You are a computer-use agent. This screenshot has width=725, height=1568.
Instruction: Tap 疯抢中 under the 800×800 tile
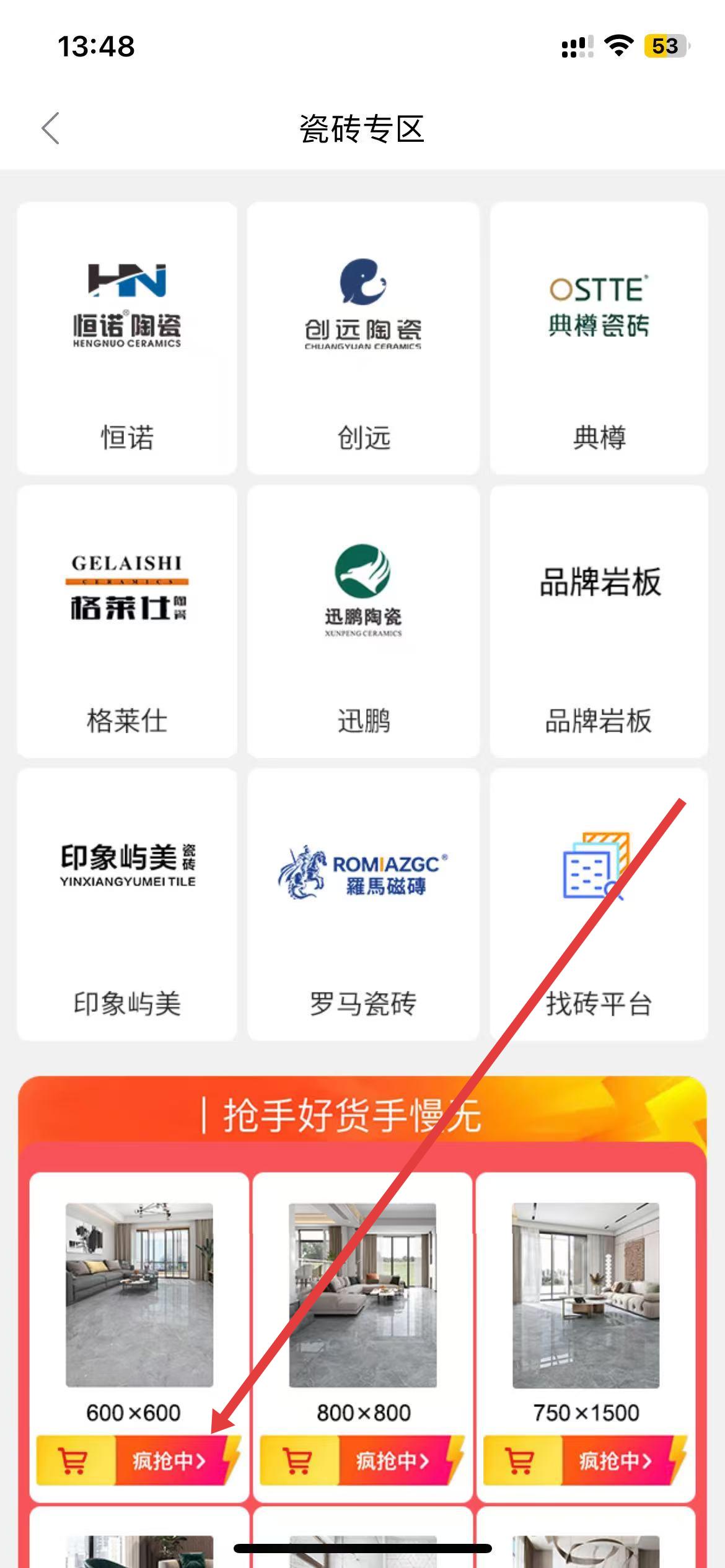click(x=393, y=1461)
